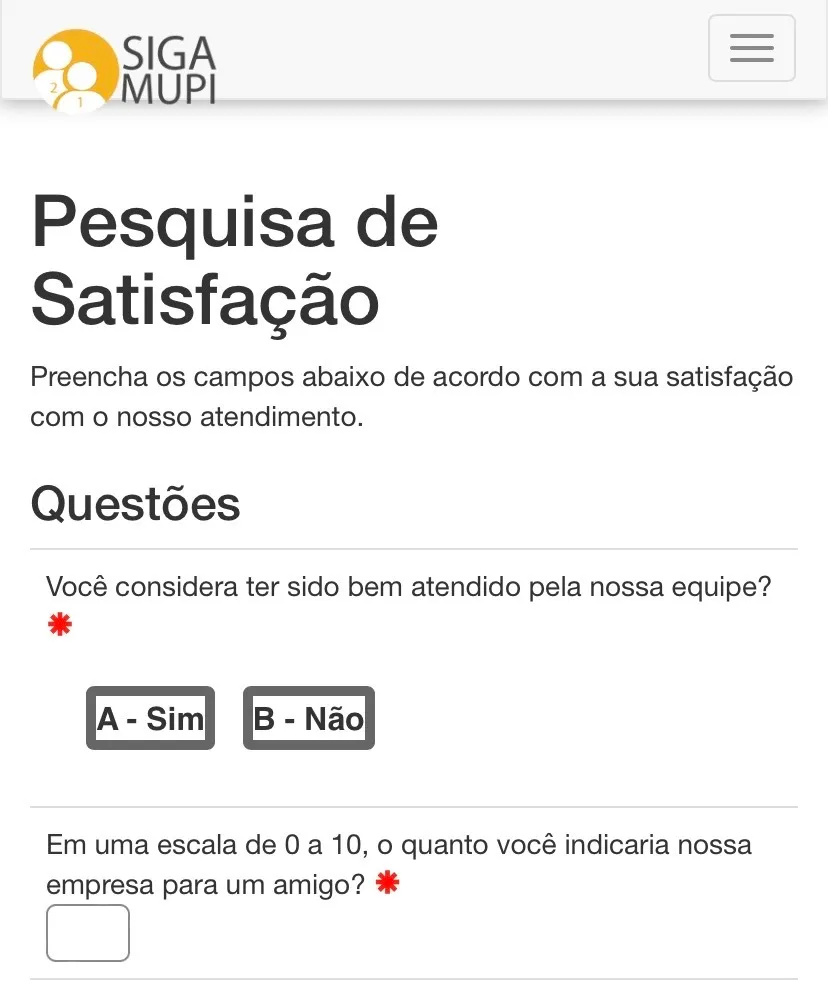Select the 'A - Sim' answer
Image resolution: width=828 pixels, height=991 pixels.
(x=150, y=718)
